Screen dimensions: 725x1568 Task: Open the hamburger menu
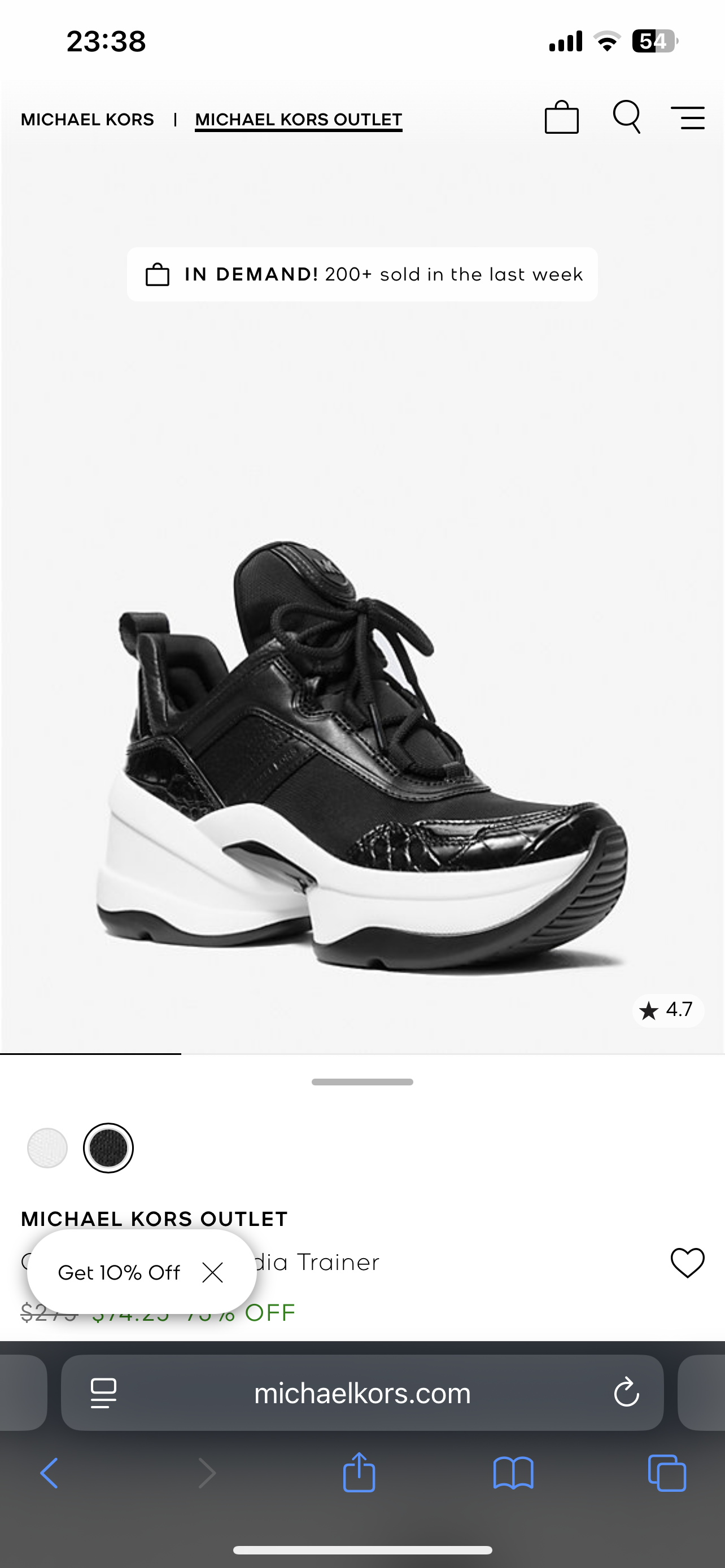(688, 117)
